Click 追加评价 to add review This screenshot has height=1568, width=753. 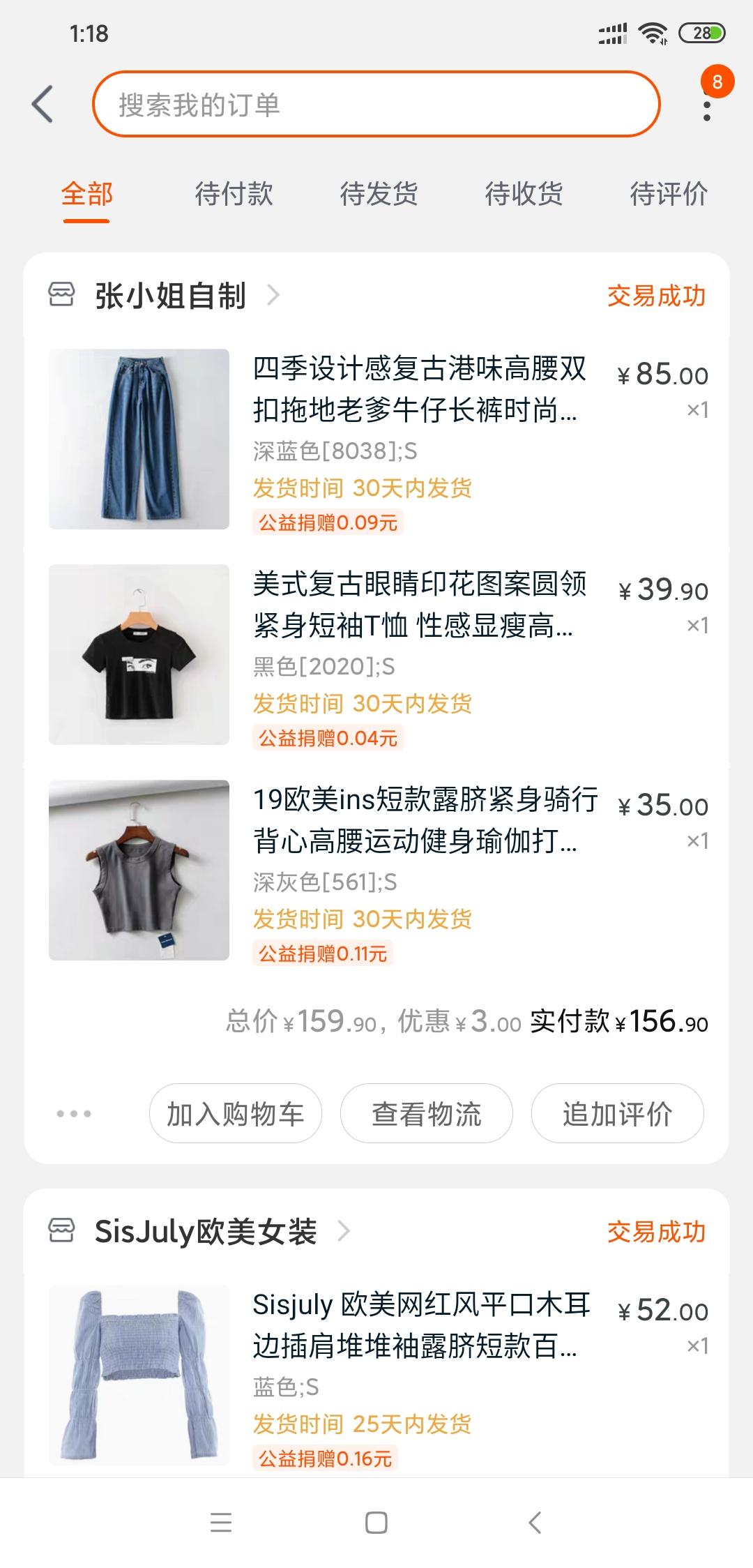(616, 1114)
